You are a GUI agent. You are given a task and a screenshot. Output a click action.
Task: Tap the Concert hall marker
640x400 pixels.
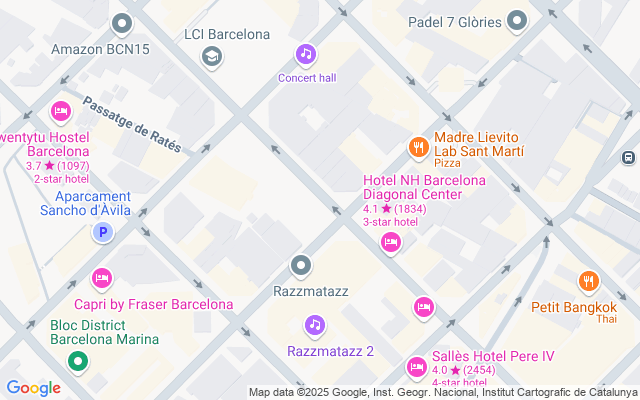(306, 53)
